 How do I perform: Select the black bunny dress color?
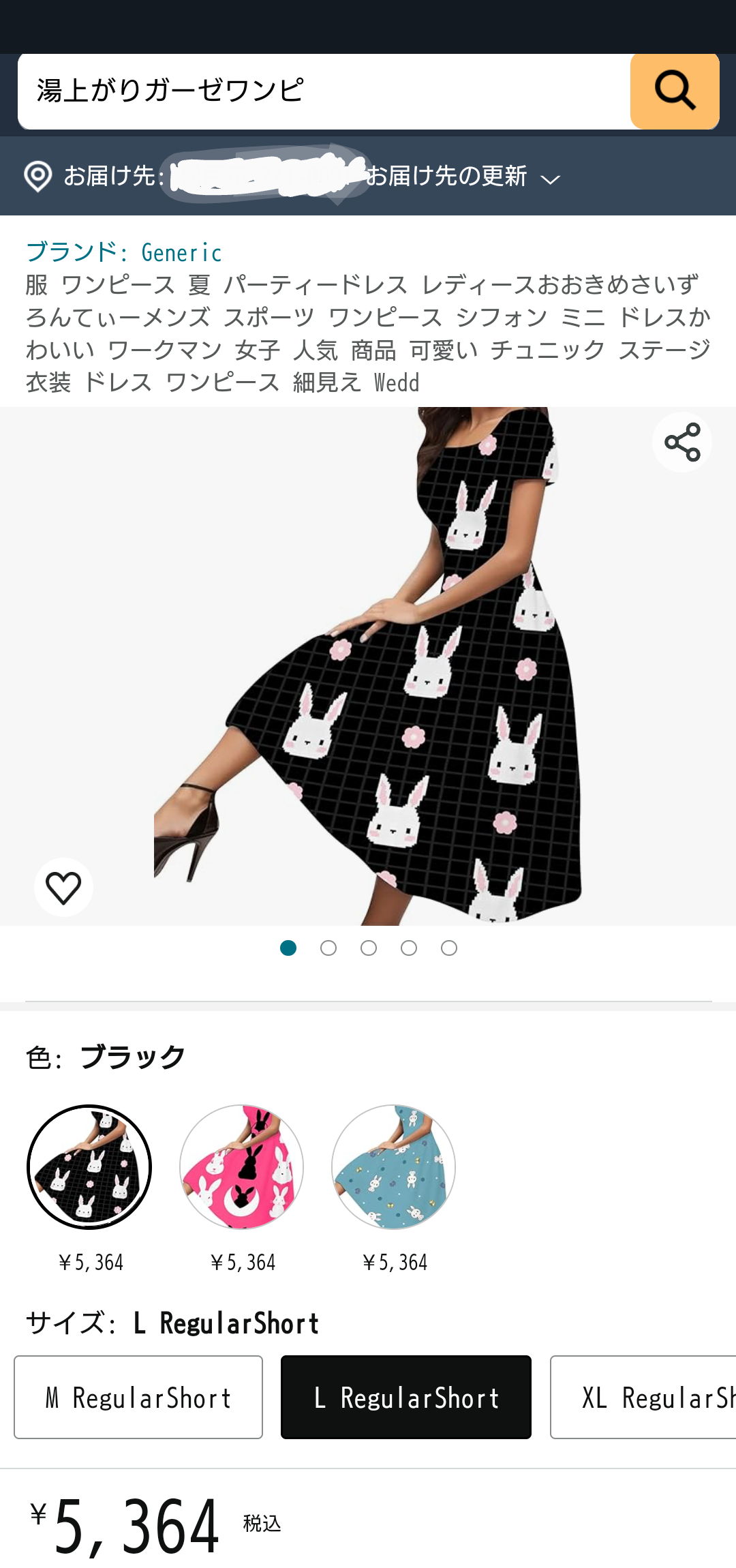[89, 1167]
